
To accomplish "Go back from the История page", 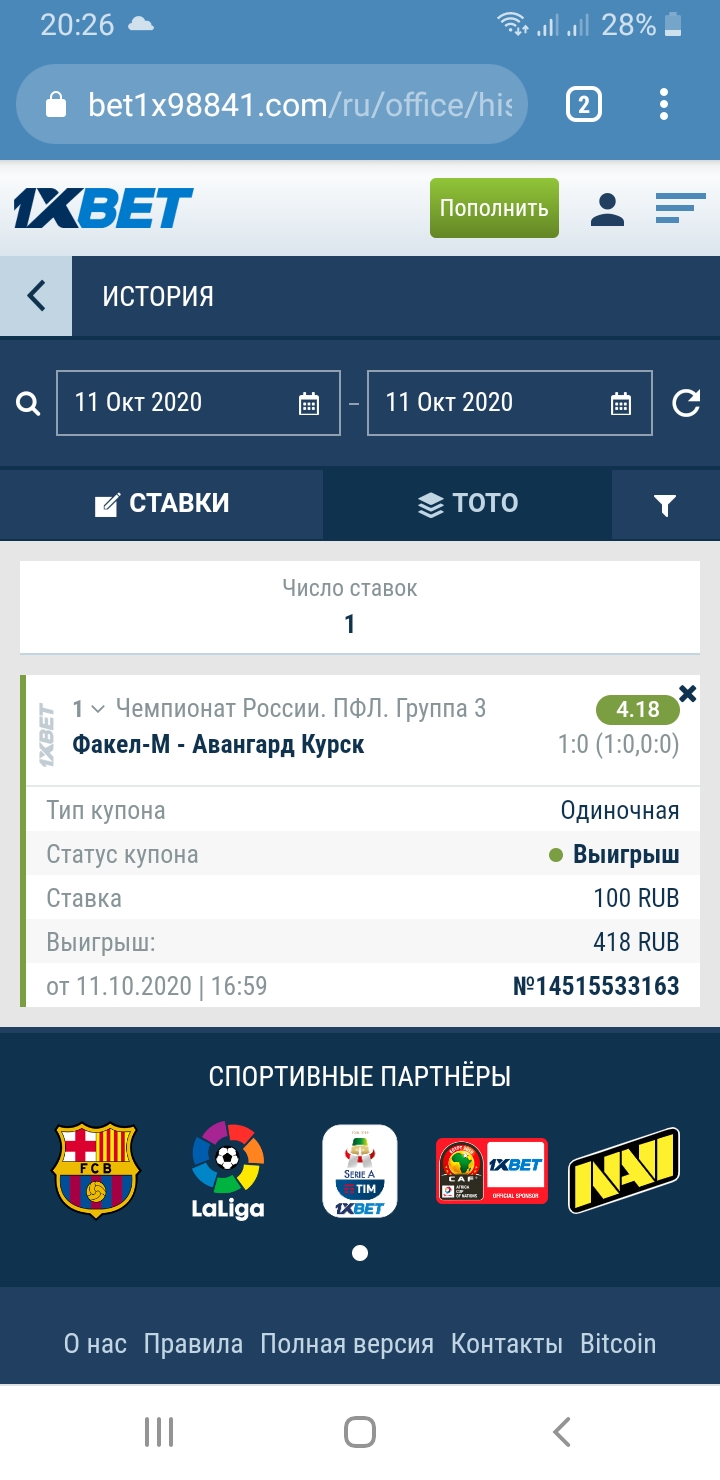I will [36, 296].
